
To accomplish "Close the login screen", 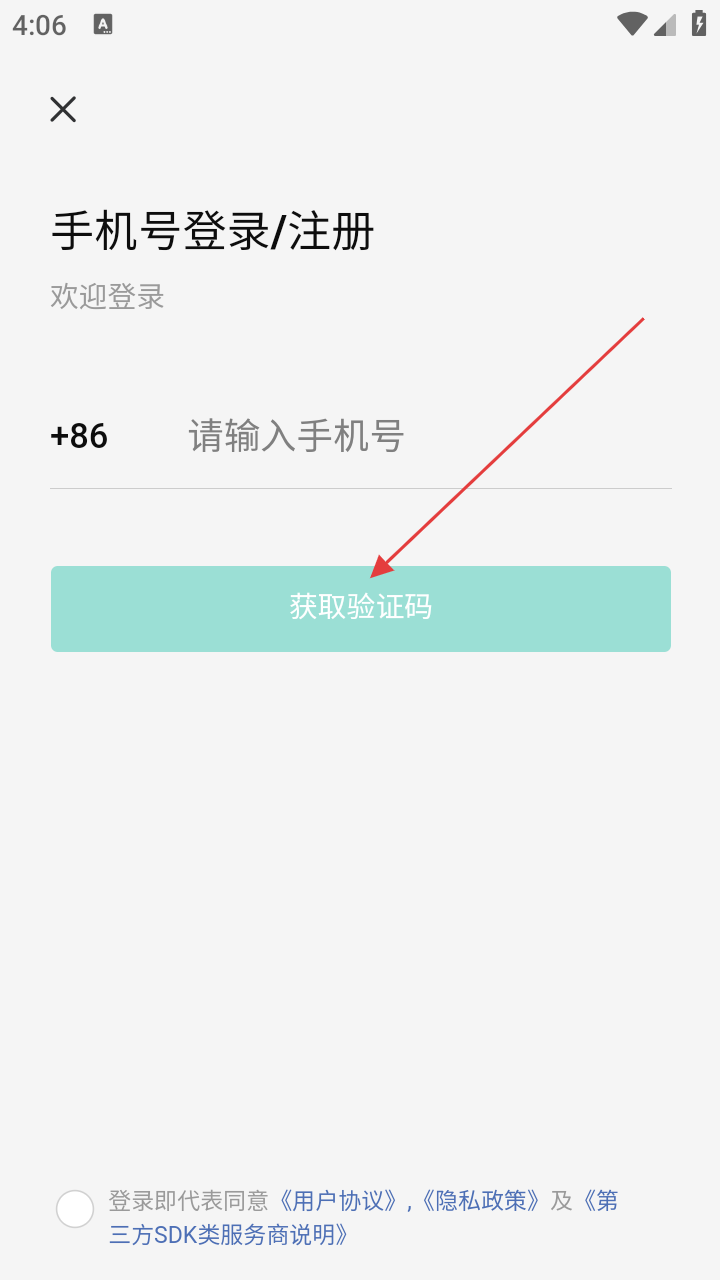I will tap(63, 109).
